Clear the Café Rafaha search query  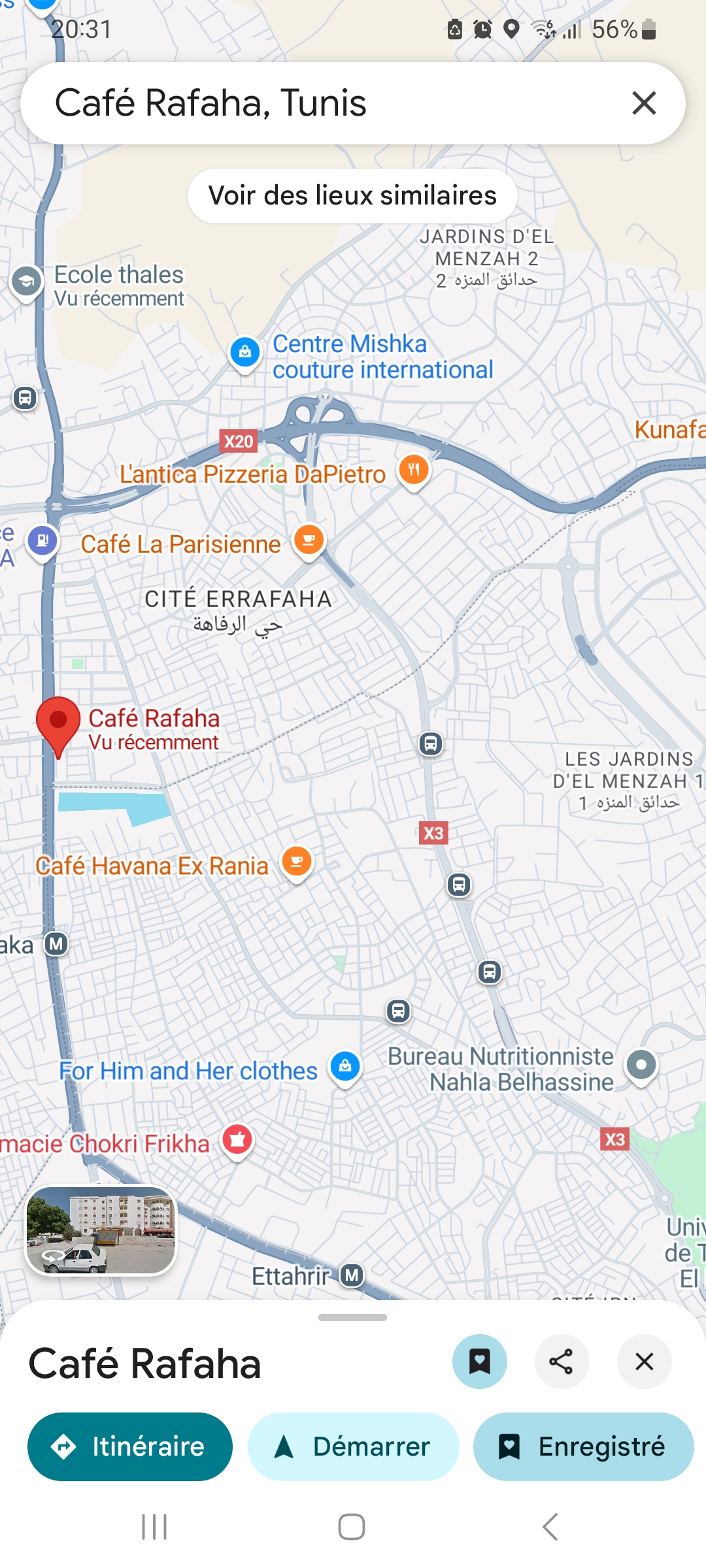(x=644, y=103)
